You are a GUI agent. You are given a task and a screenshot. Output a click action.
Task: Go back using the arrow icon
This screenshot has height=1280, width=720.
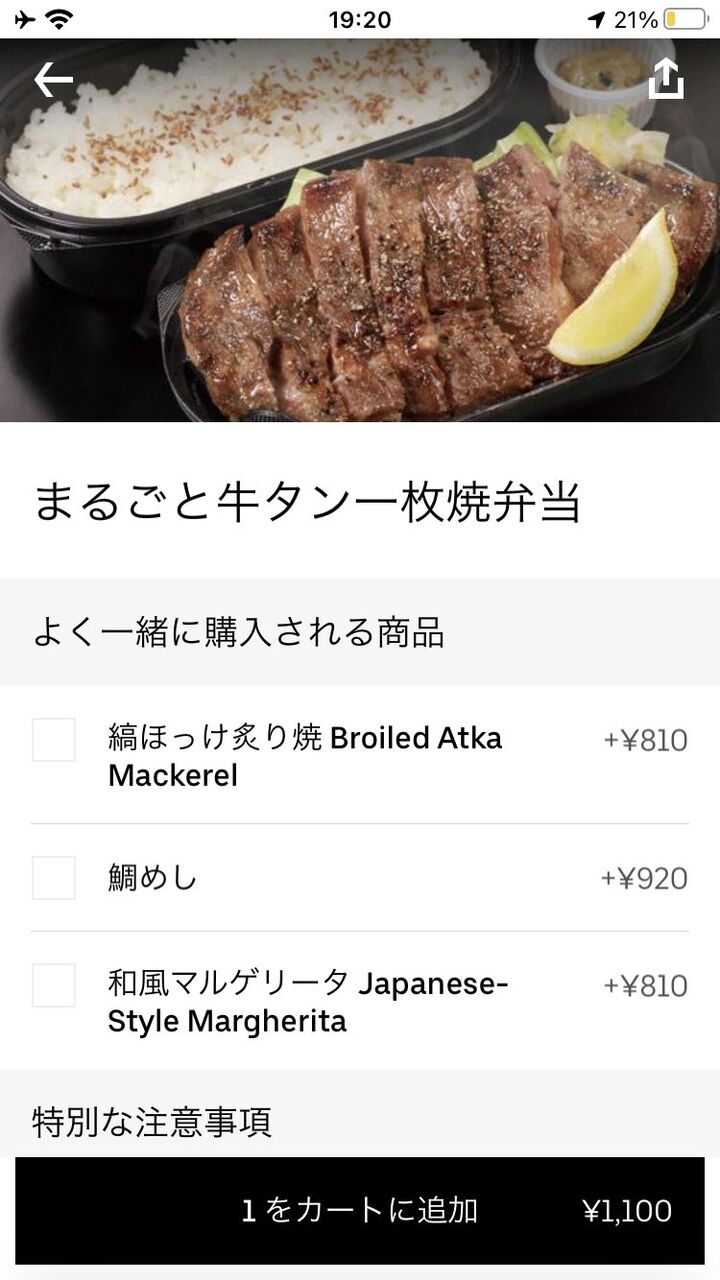tap(53, 80)
